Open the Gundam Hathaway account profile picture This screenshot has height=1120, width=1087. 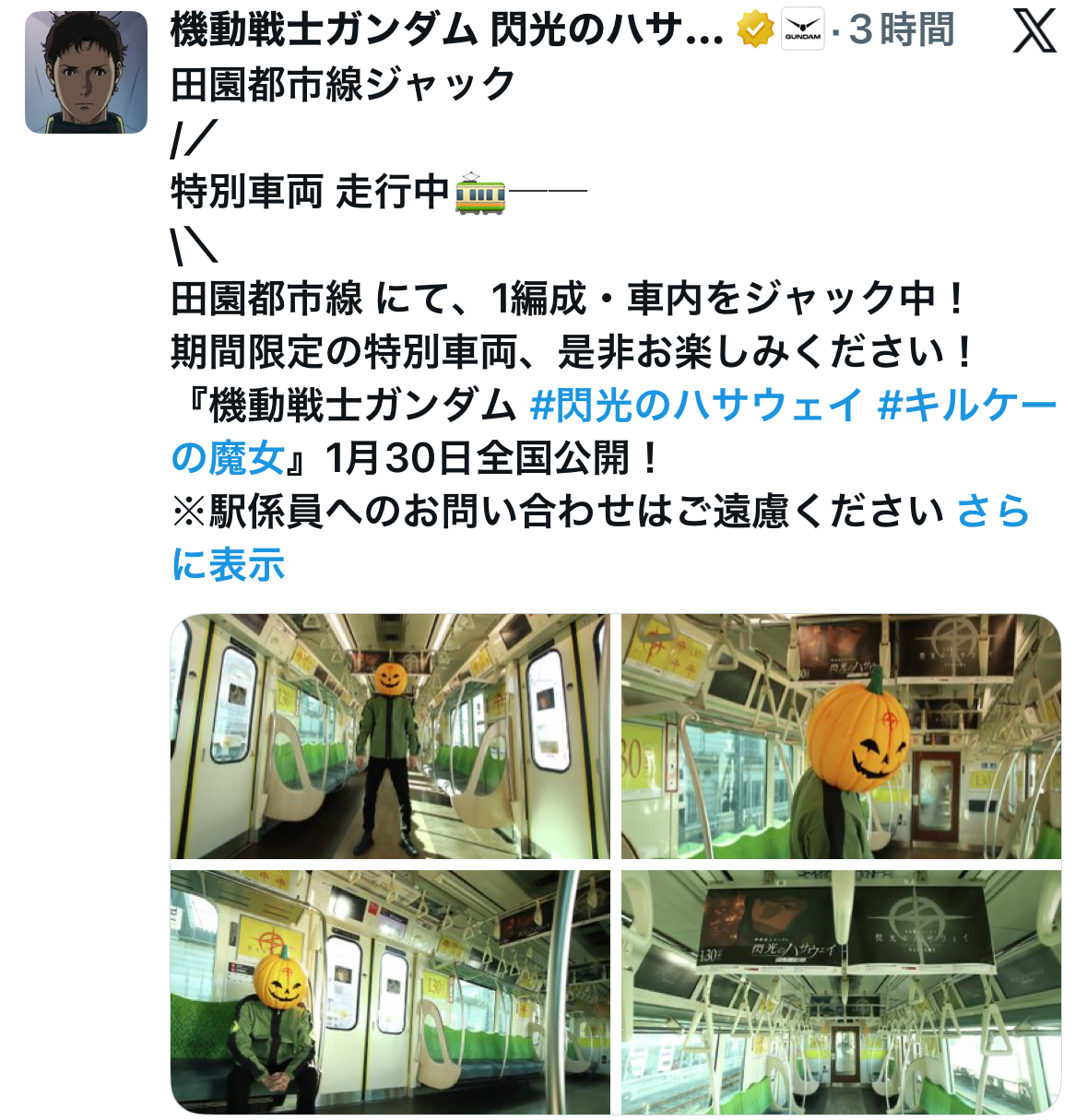86,73
